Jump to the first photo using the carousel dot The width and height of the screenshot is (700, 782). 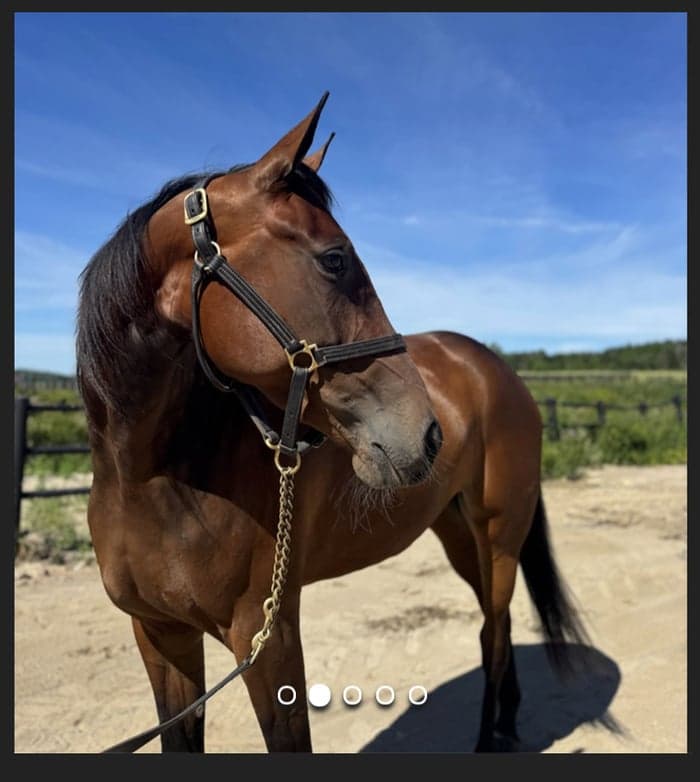(287, 695)
